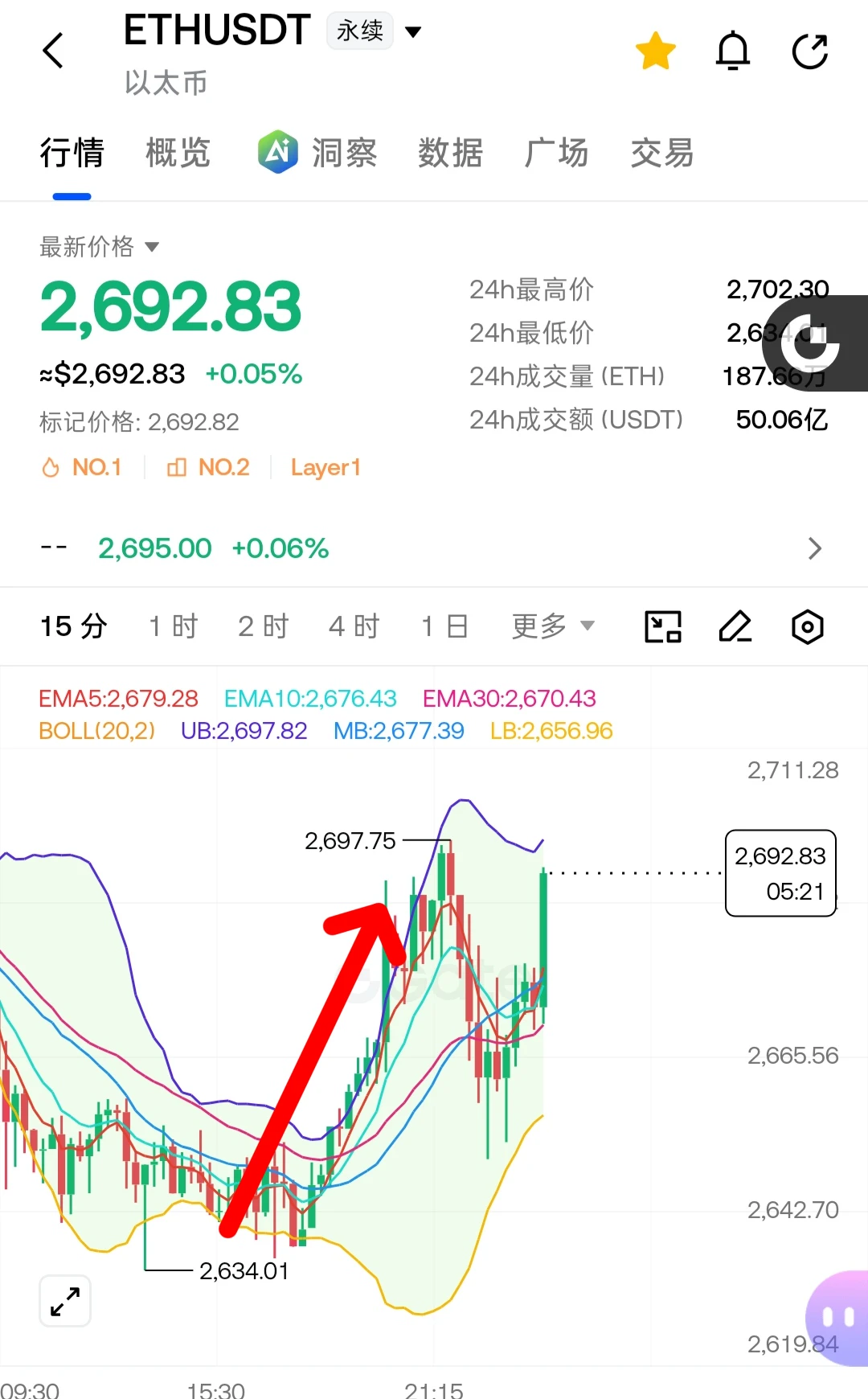Select the 1 时 chart interval
The width and height of the screenshot is (868, 1399).
pyautogui.click(x=174, y=626)
